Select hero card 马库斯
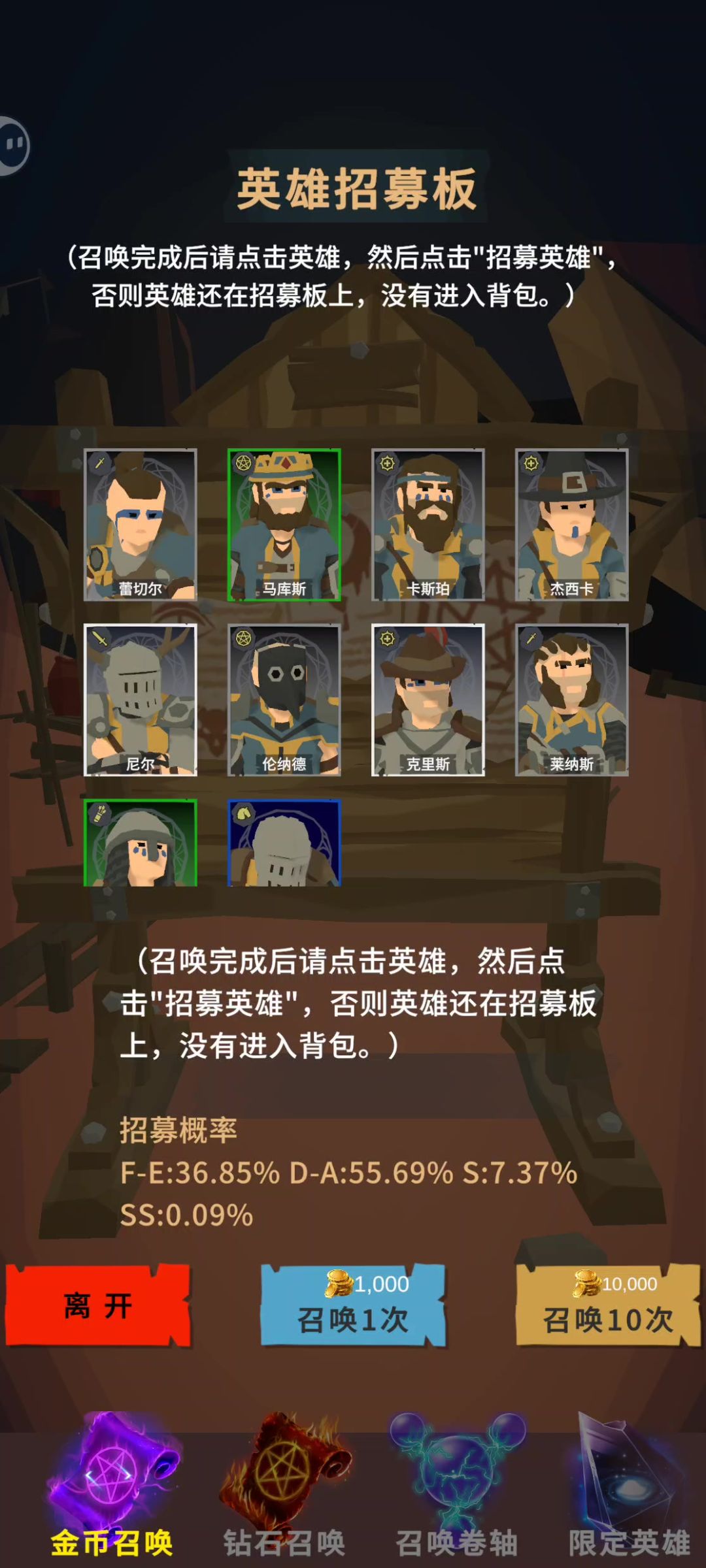 (284, 525)
